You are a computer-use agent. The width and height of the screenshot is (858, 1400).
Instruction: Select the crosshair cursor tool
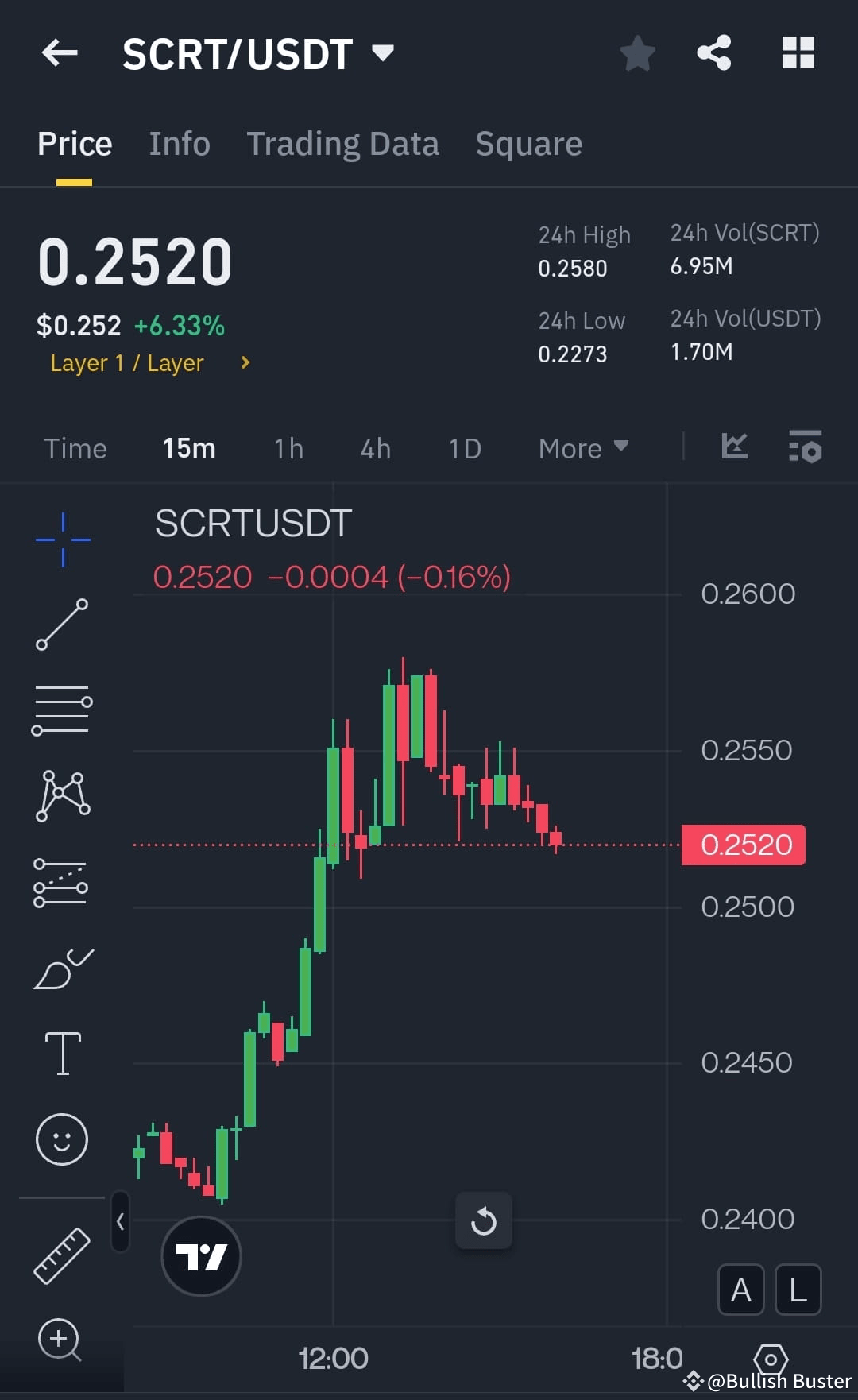(x=62, y=539)
